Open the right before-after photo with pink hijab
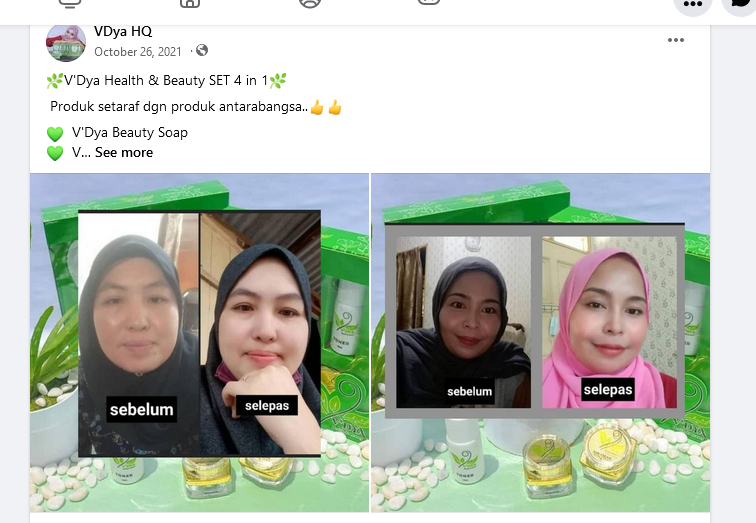The width and height of the screenshot is (756, 523). coord(540,342)
